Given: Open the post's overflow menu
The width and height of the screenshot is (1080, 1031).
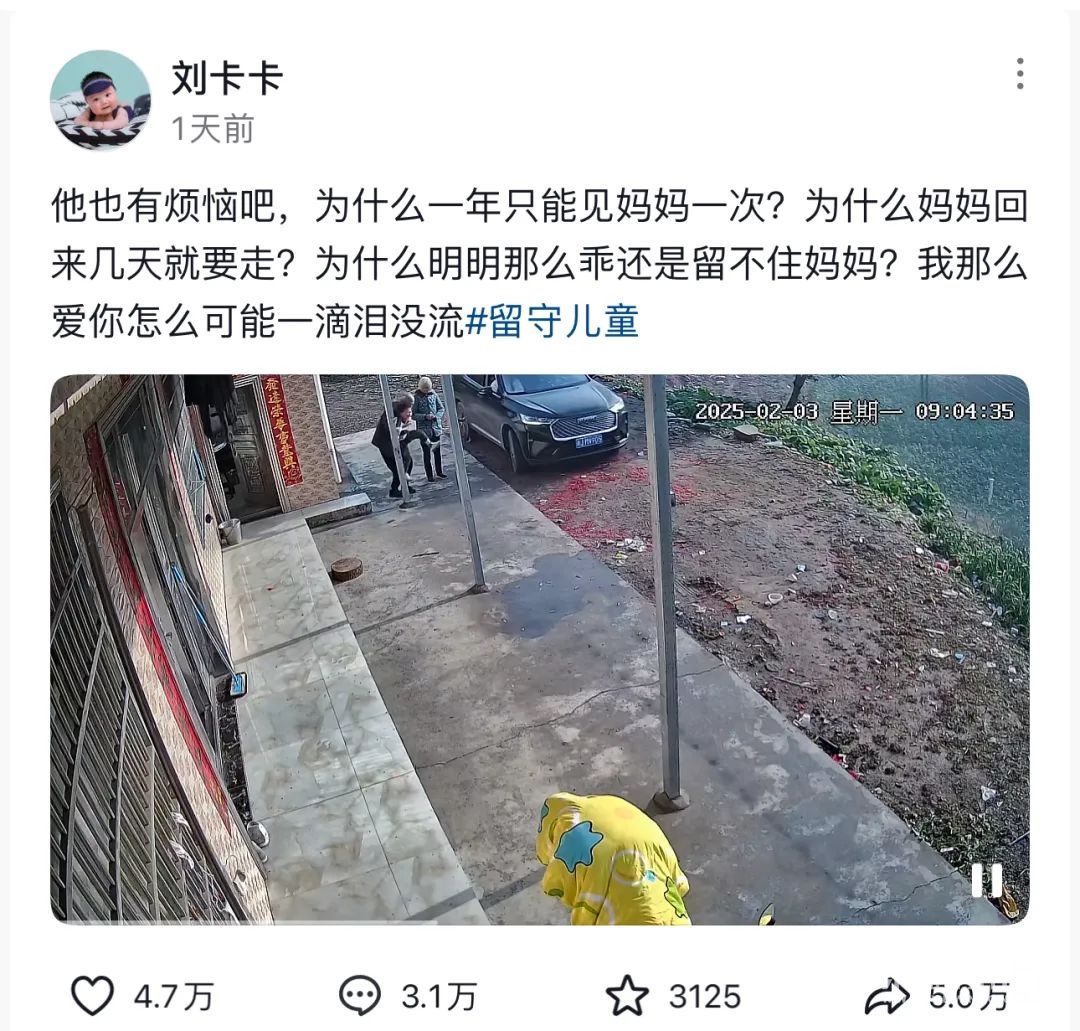Looking at the screenshot, I should pyautogui.click(x=1019, y=74).
